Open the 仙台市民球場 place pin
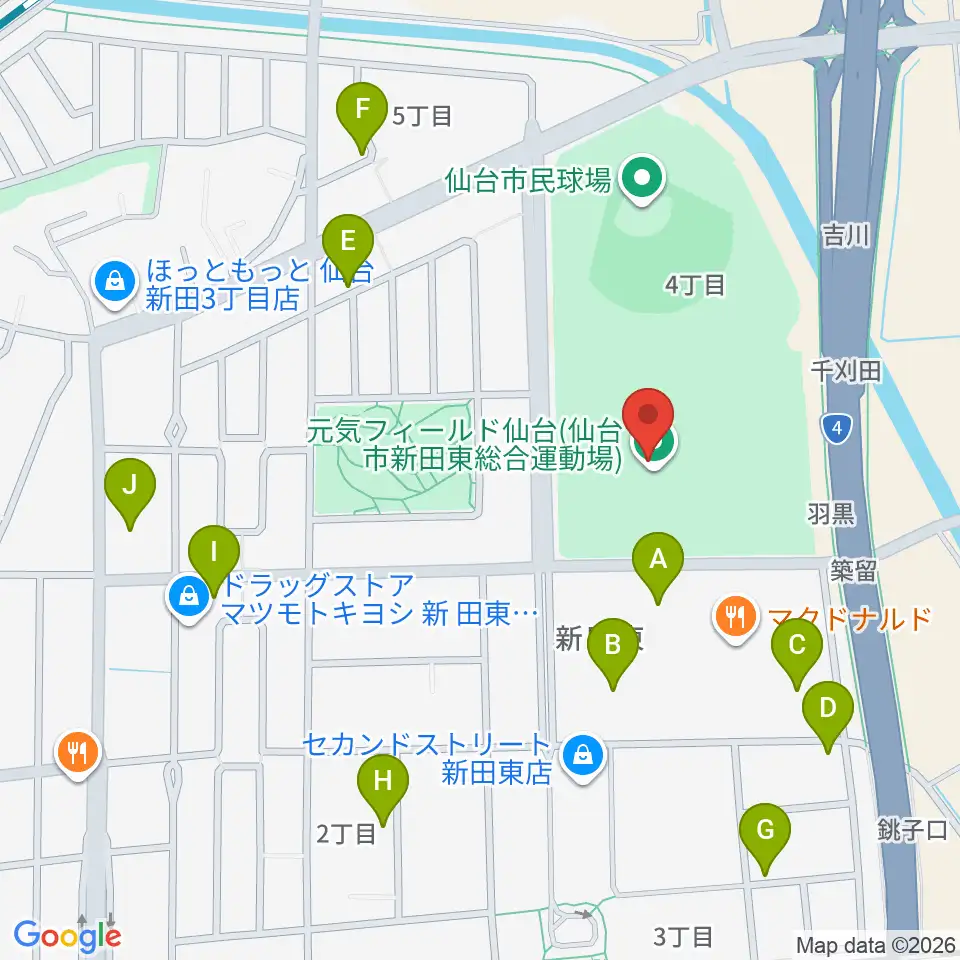Image resolution: width=960 pixels, height=960 pixels. (642, 180)
